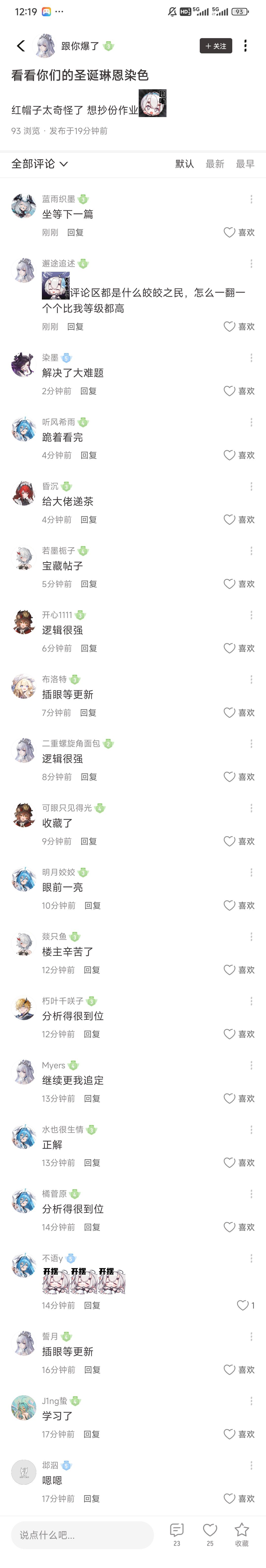Open options for 染墨's comment
Image resolution: width=266 pixels, height=1568 pixels.
(251, 358)
